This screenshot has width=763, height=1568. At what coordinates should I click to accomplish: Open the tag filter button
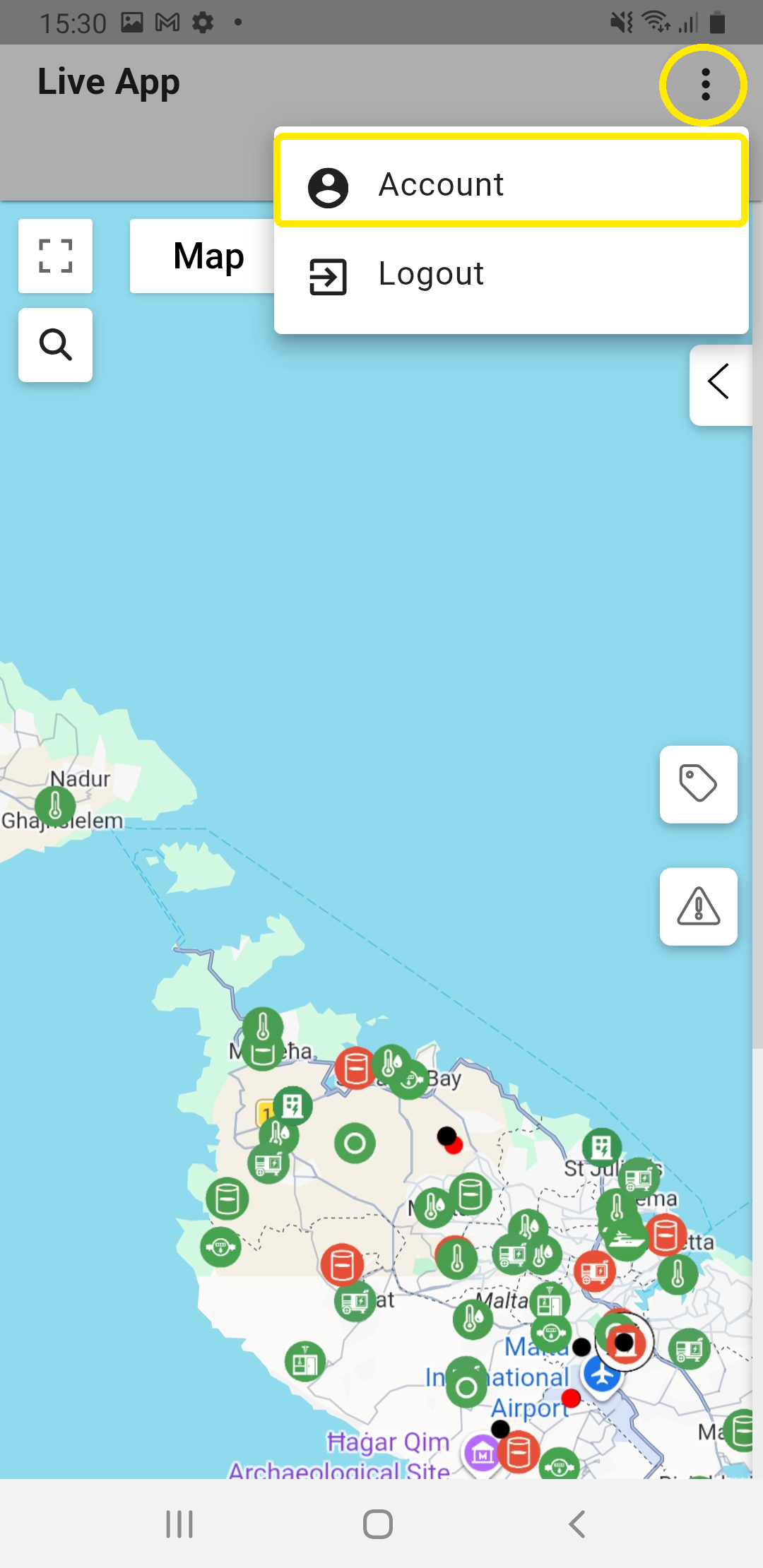coord(698,784)
